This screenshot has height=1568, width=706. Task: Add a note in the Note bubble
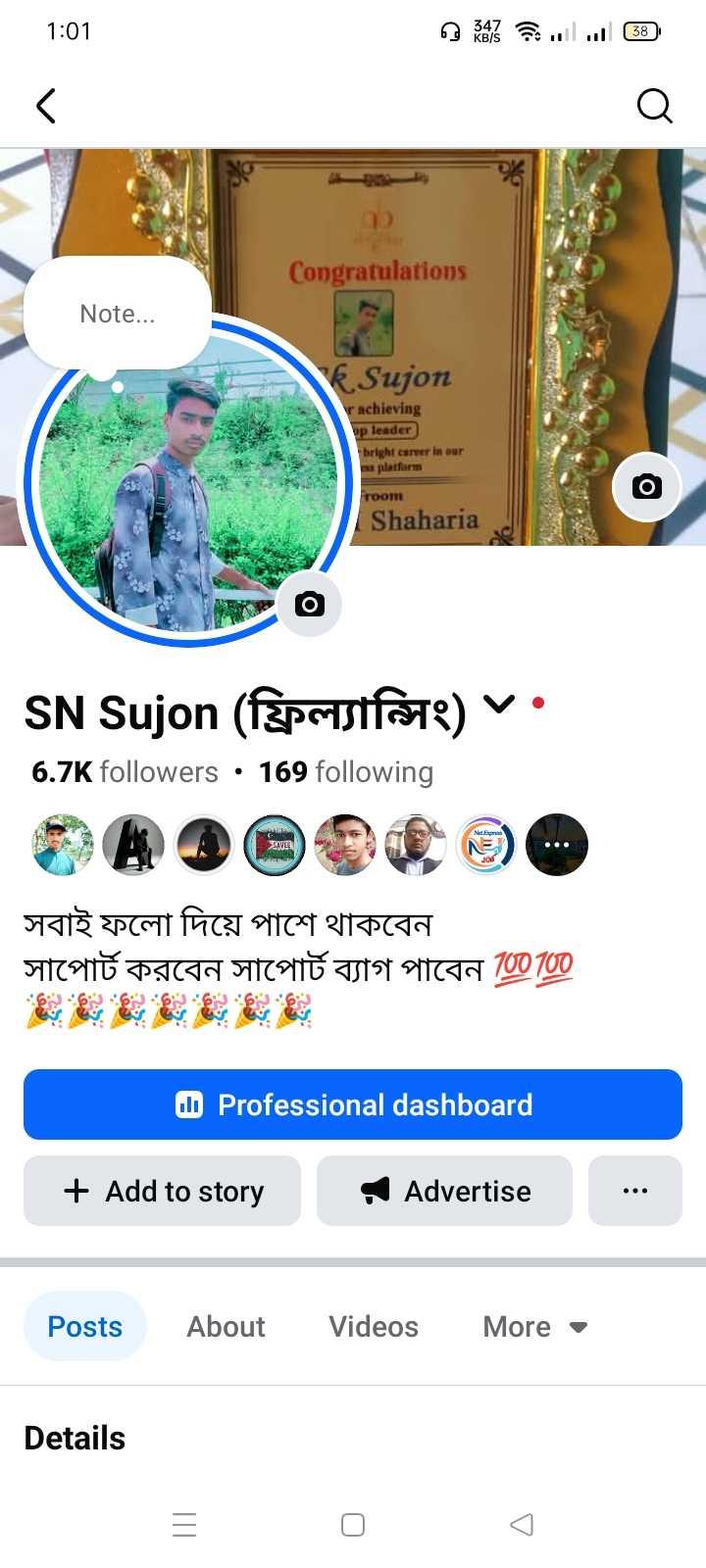(118, 314)
